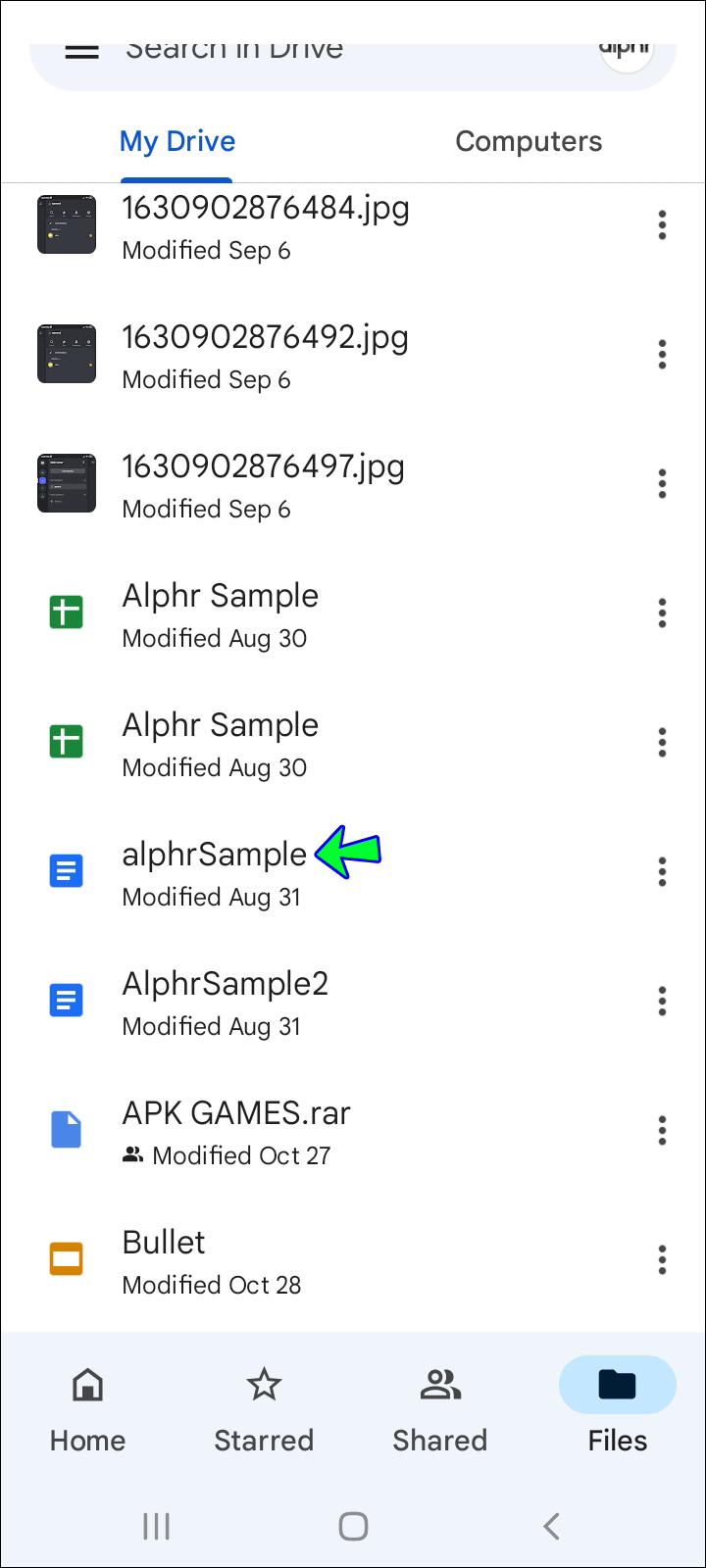Open more options for 1630902876492.jpg
This screenshot has height=1568, width=706.
click(662, 355)
